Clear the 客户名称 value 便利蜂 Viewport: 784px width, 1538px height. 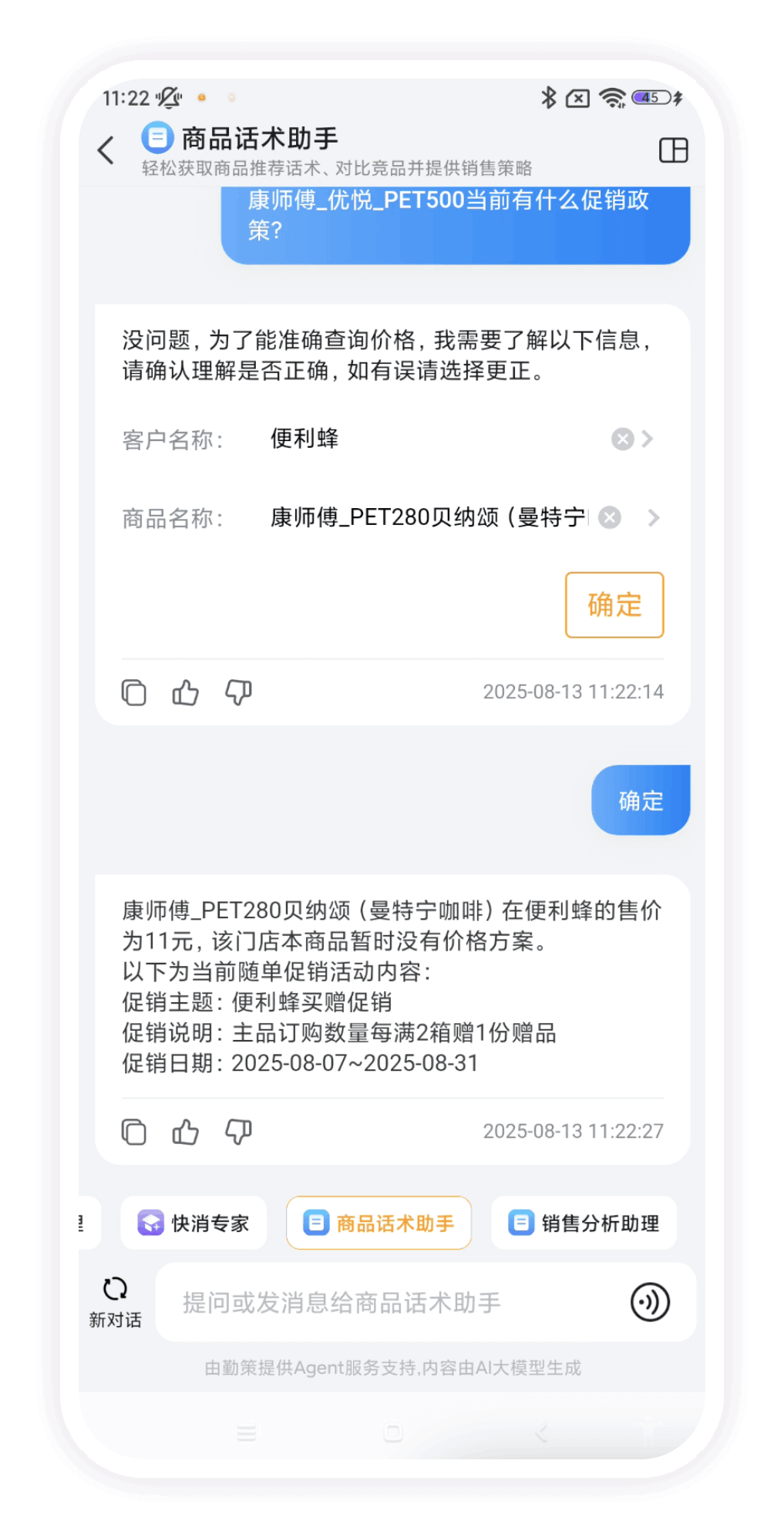622,439
